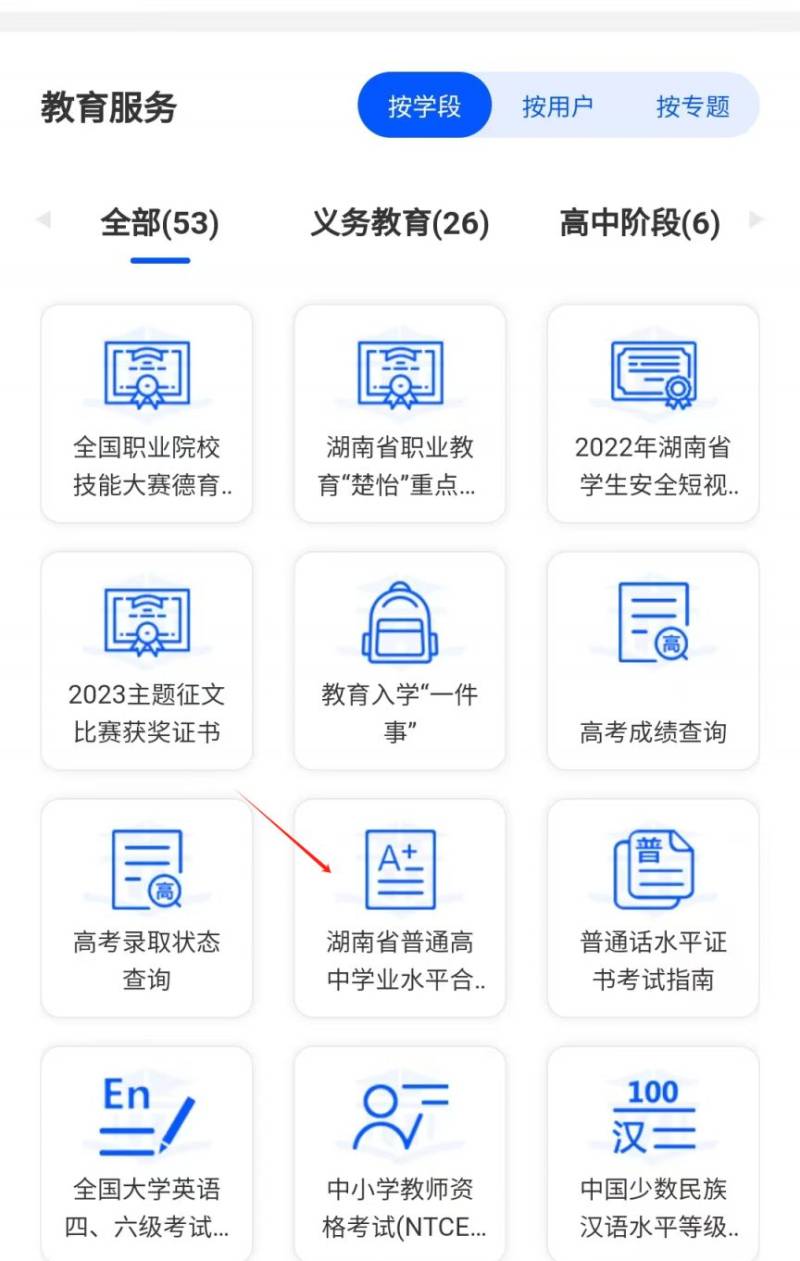Image resolution: width=800 pixels, height=1261 pixels.
Task: Open 湖南省普通高中学业水平合 card
Action: (x=400, y=907)
